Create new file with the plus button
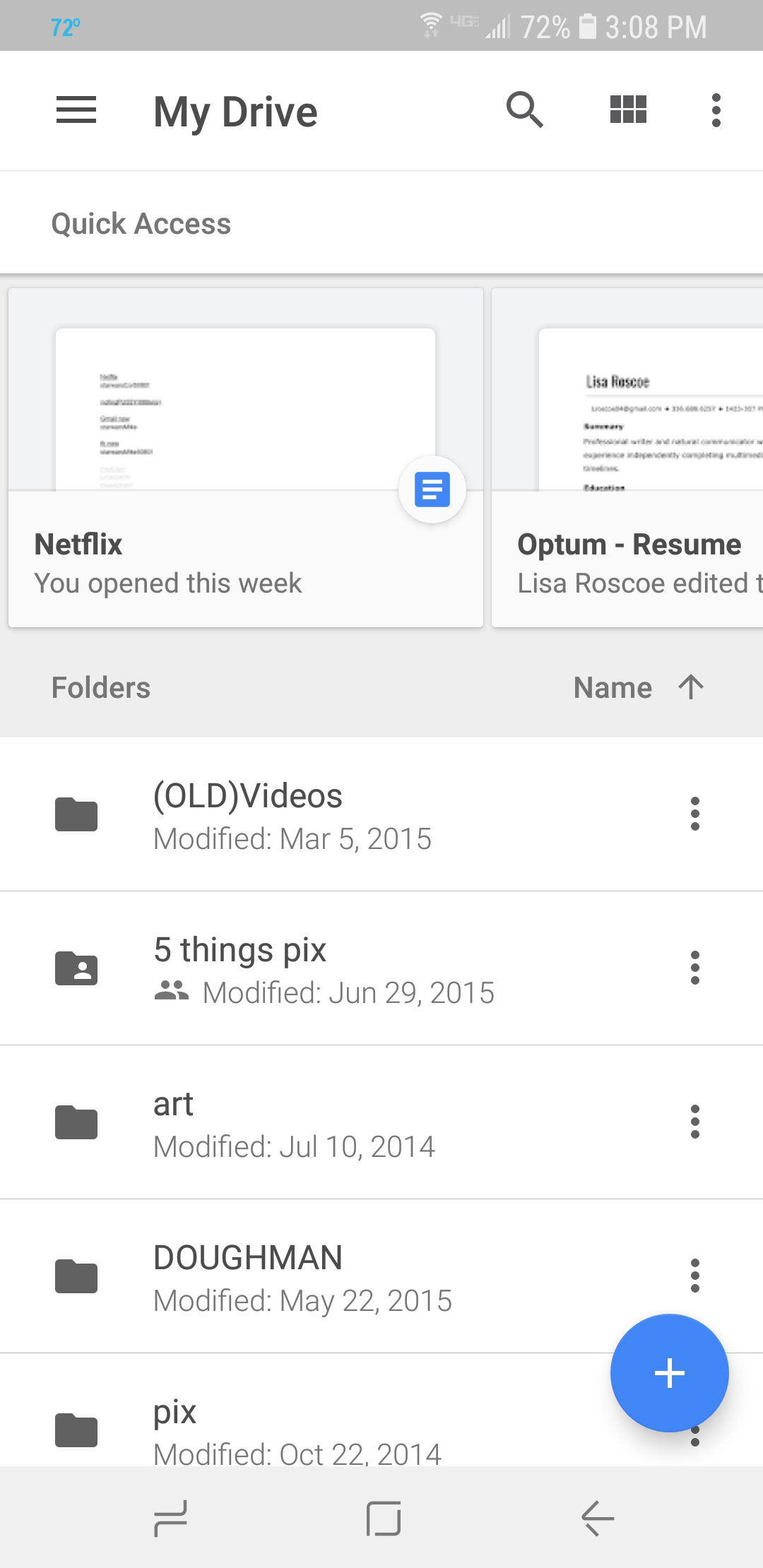The image size is (763, 1568). click(669, 1371)
